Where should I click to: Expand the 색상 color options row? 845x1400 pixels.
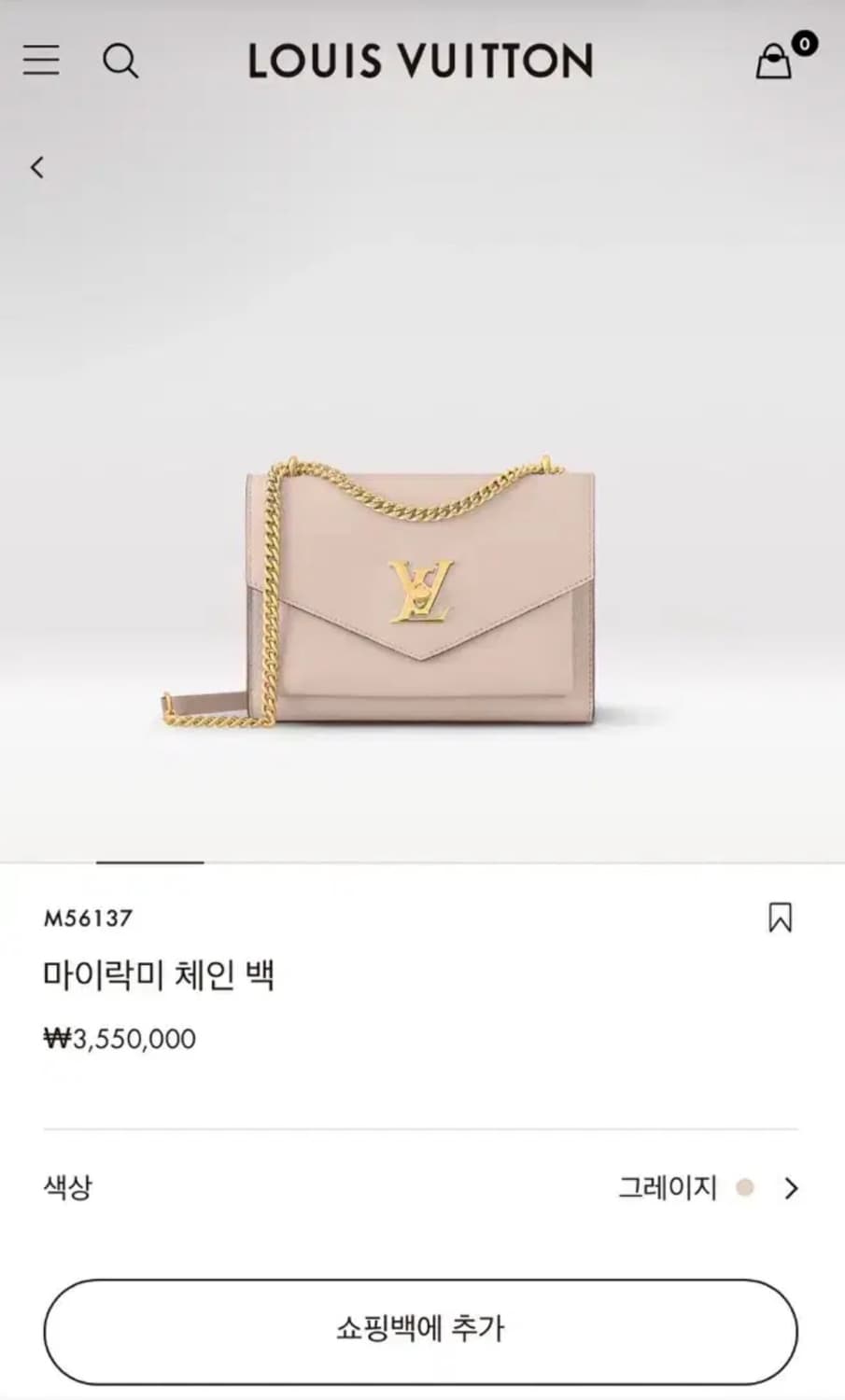(422, 1188)
